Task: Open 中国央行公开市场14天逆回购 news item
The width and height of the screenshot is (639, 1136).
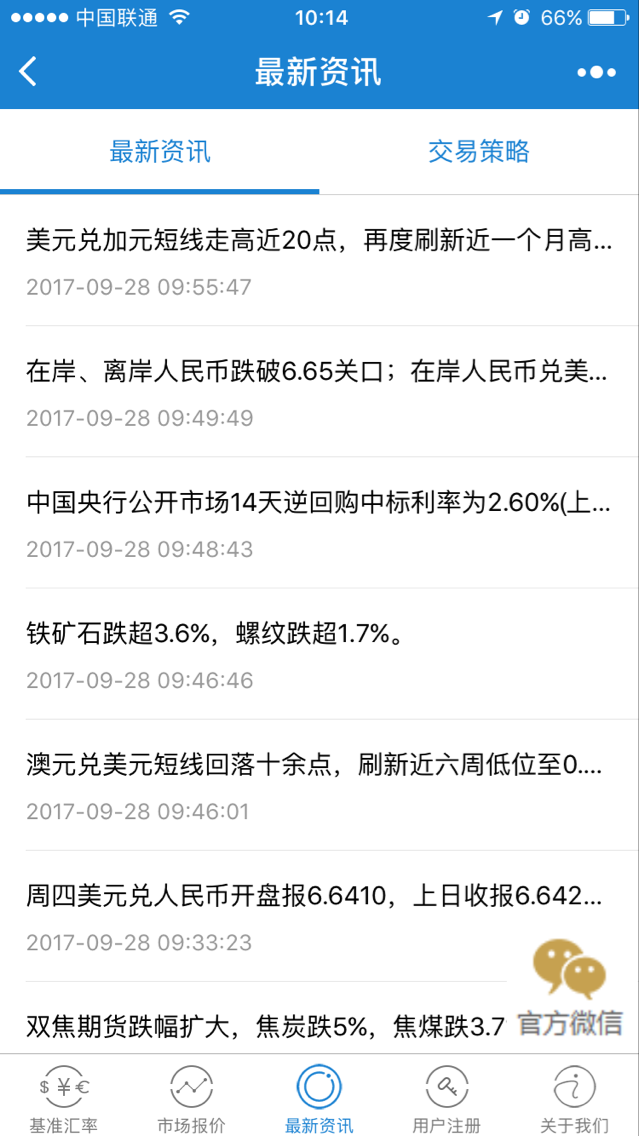Action: 320,524
